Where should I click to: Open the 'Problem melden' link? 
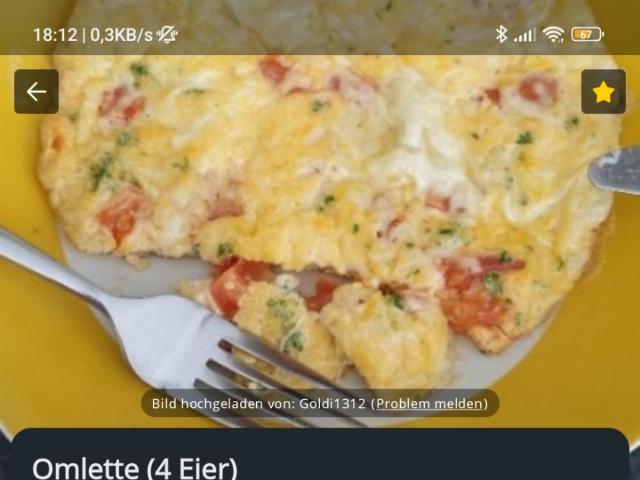pyautogui.click(x=429, y=404)
